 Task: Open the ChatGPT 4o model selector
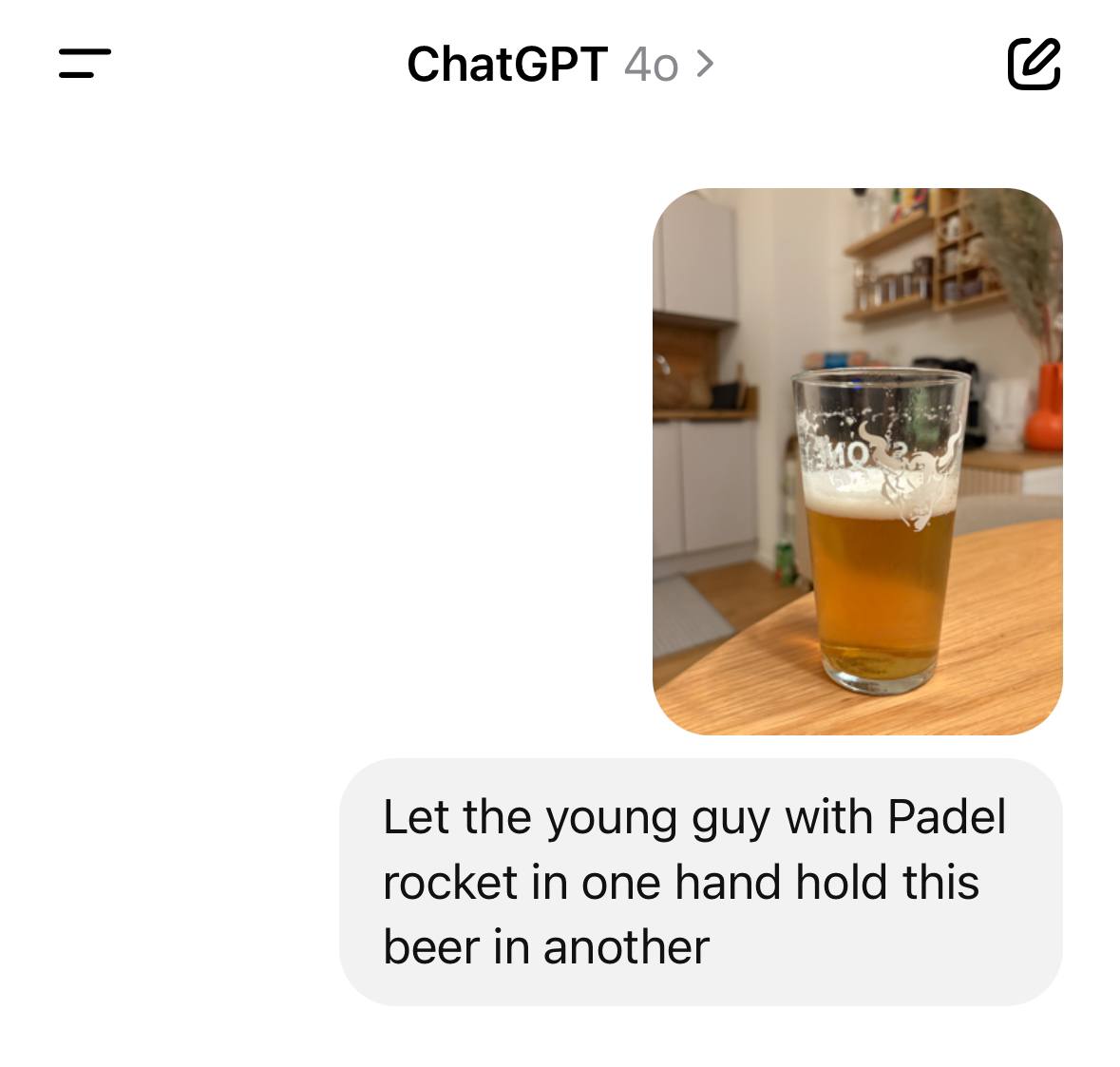pos(560,65)
